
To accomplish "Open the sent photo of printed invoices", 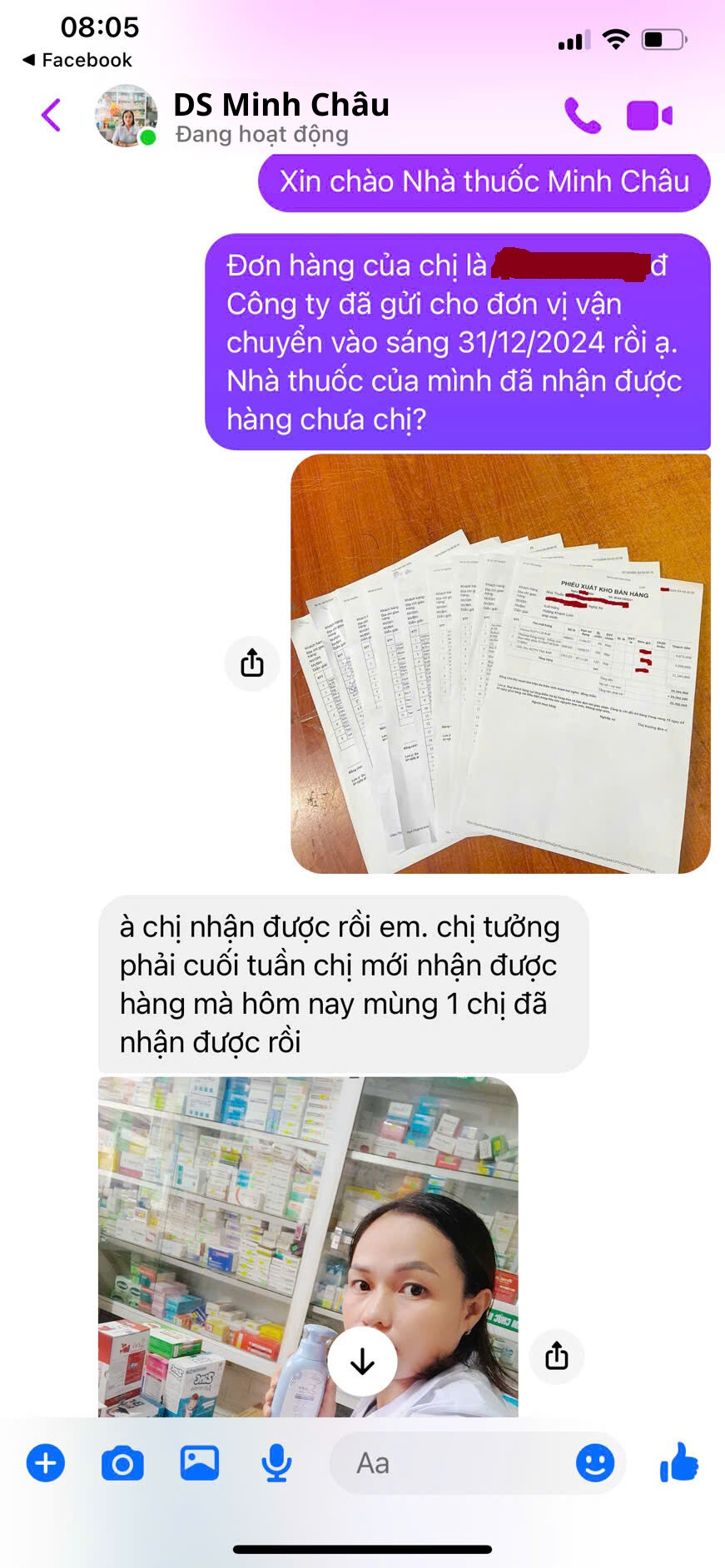I will tap(499, 663).
